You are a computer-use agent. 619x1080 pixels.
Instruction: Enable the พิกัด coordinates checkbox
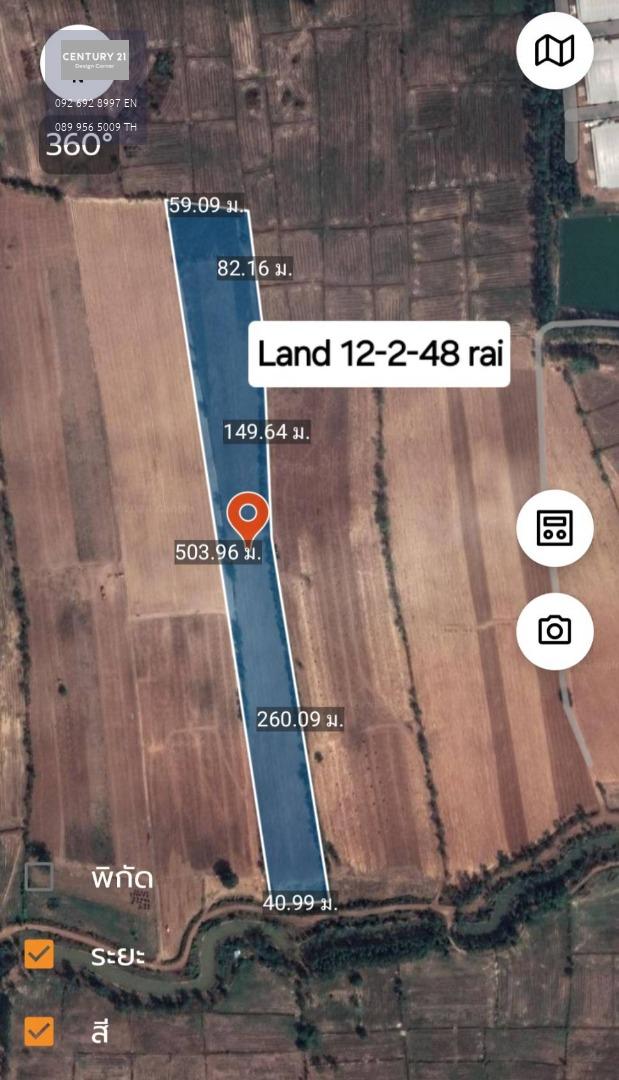click(x=39, y=877)
